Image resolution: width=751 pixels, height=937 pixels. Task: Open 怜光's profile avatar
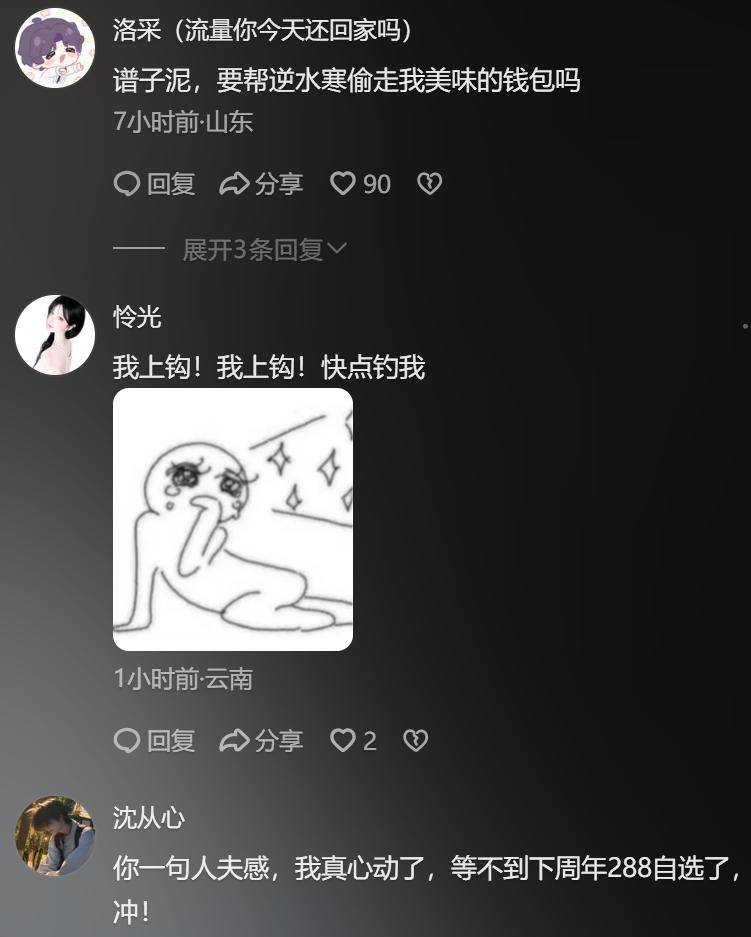click(x=55, y=335)
